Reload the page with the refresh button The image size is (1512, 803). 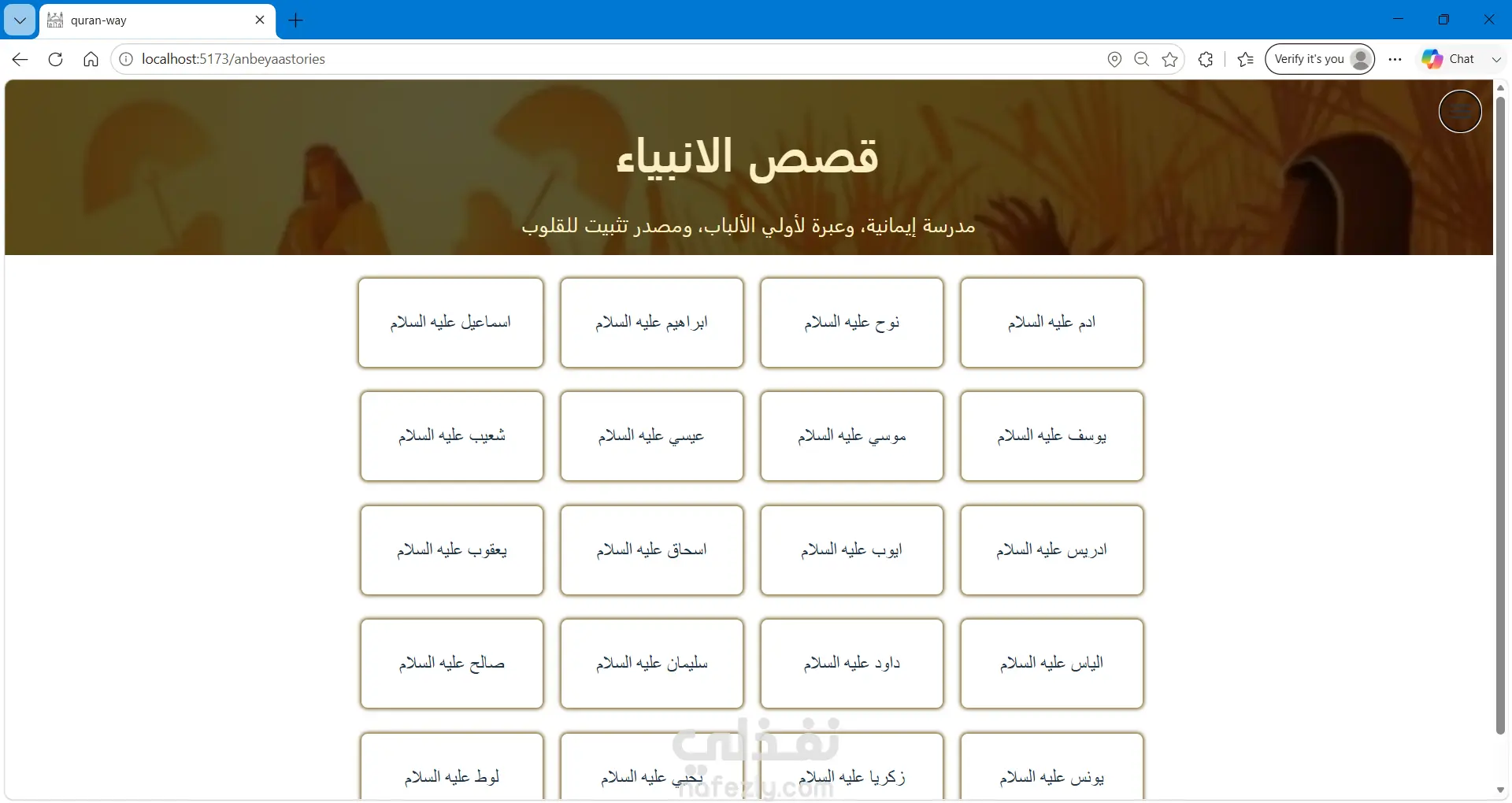pyautogui.click(x=55, y=59)
